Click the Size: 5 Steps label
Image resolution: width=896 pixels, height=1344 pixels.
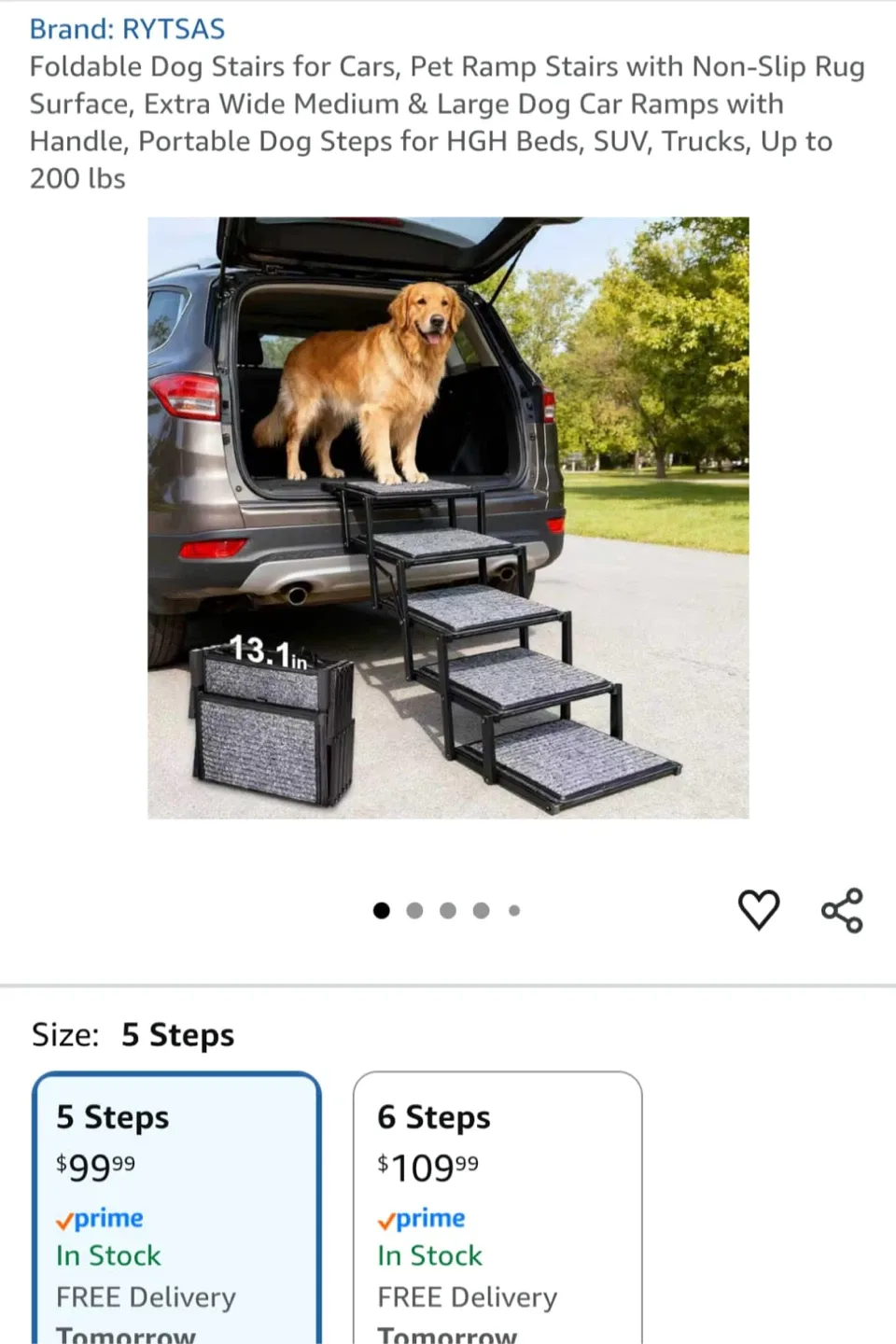[x=133, y=1034]
